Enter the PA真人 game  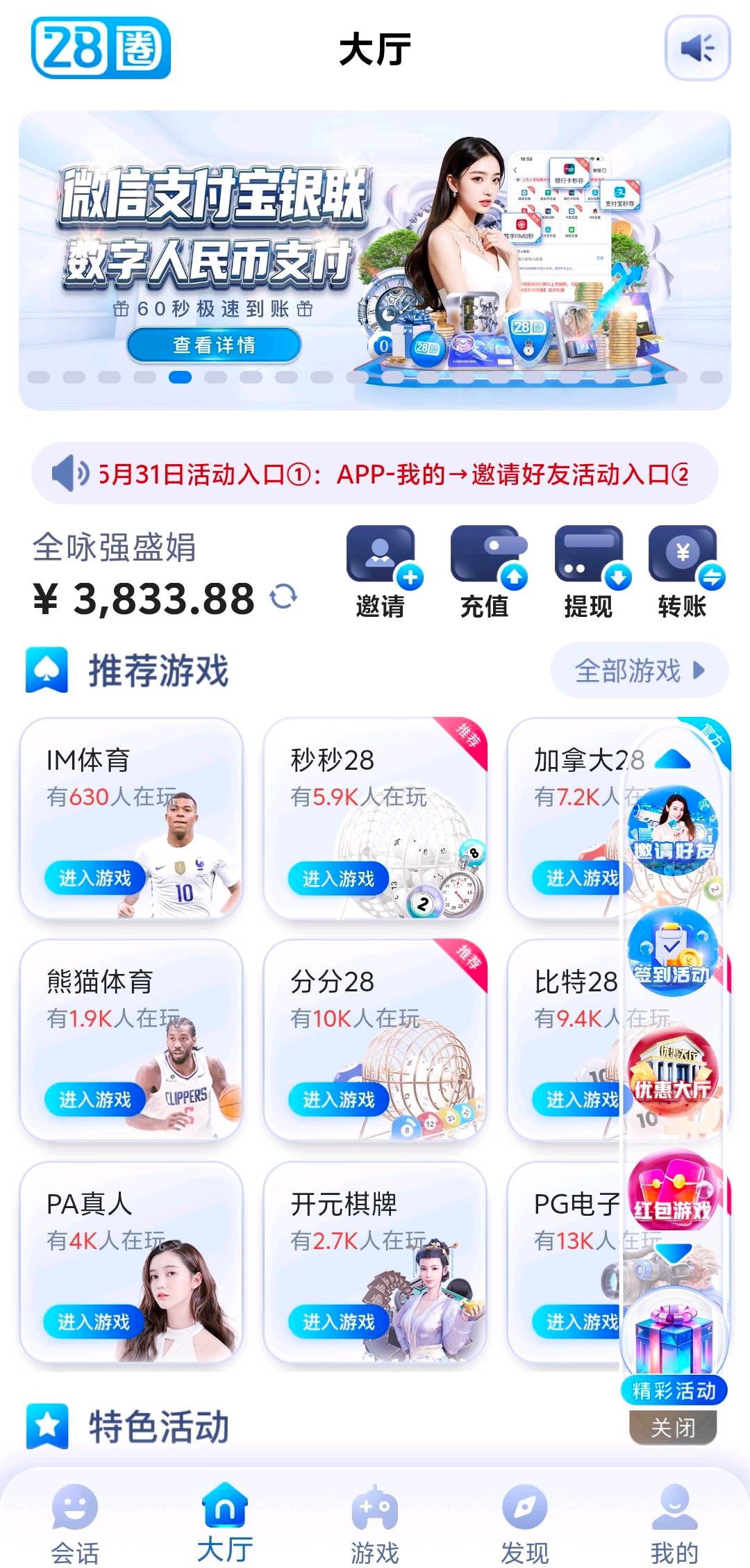(94, 1321)
